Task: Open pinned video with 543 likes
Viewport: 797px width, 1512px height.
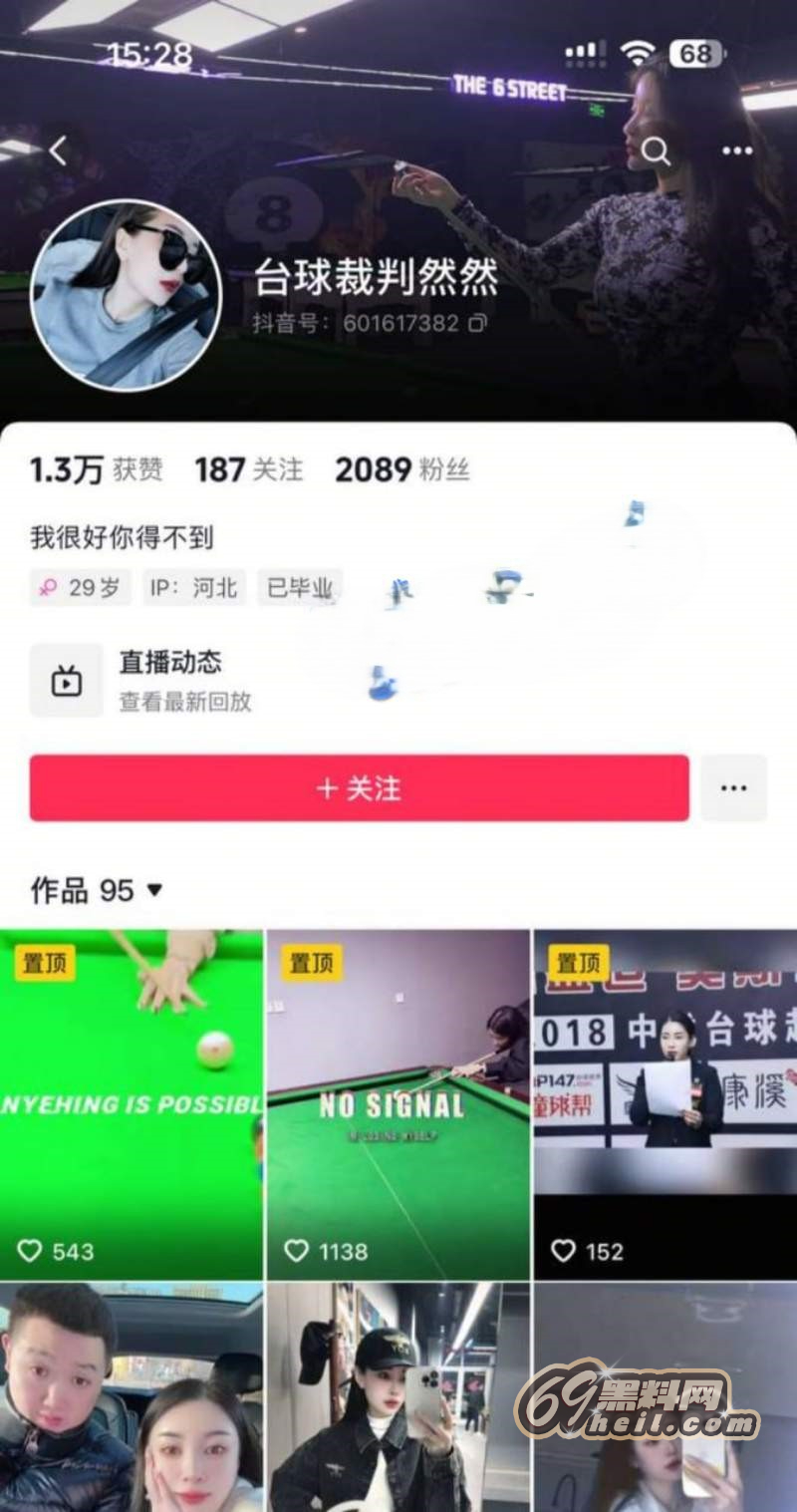Action: pyautogui.click(x=132, y=1104)
